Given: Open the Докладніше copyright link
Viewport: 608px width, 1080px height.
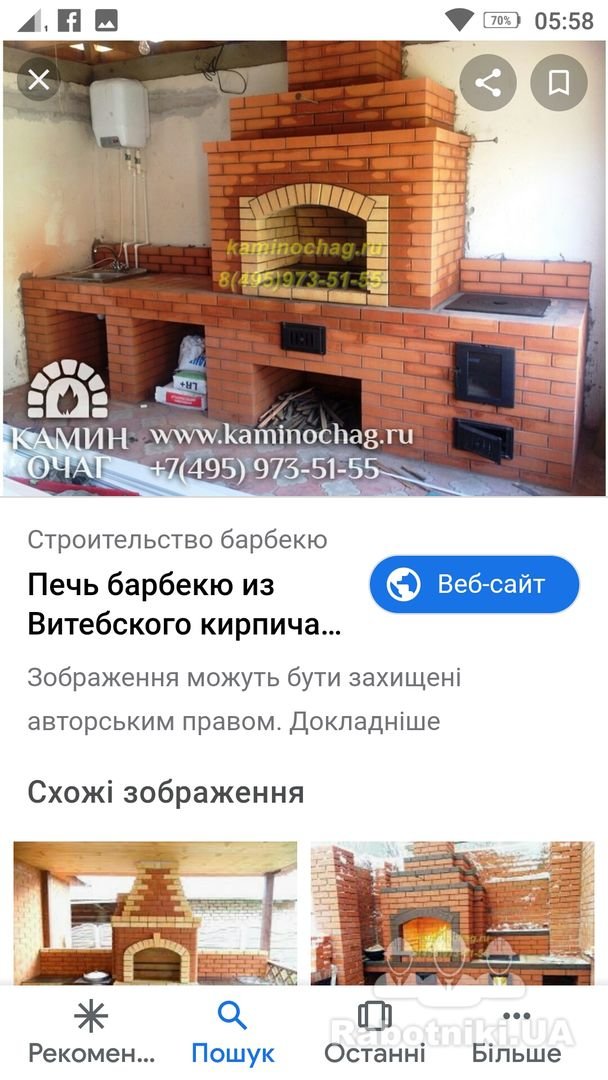Looking at the screenshot, I should pyautogui.click(x=364, y=721).
